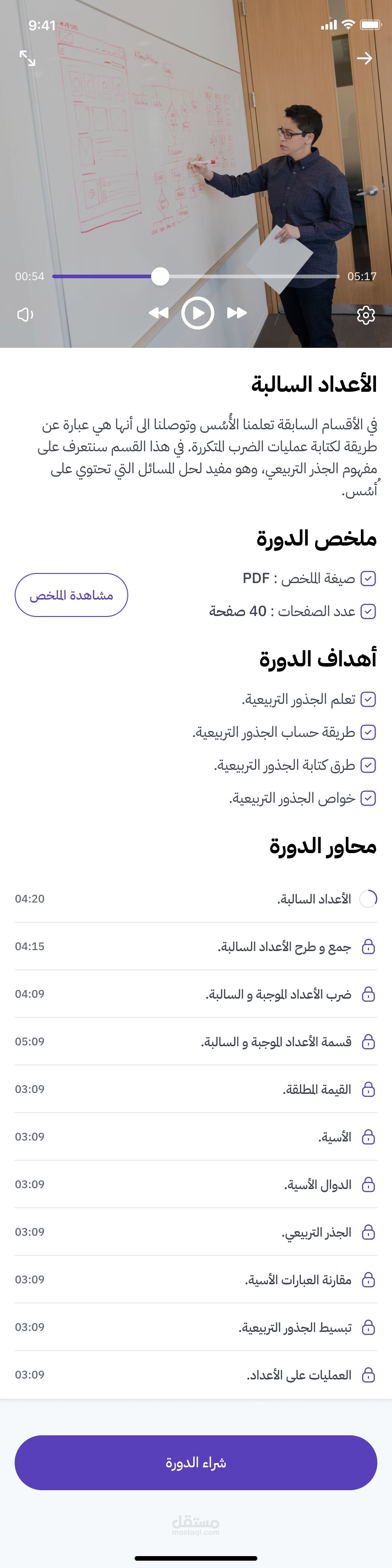Image resolution: width=392 pixels, height=1568 pixels.
Task: Open lesson ضرب الأعداد الموجبة و السالبة
Action: 278,994
